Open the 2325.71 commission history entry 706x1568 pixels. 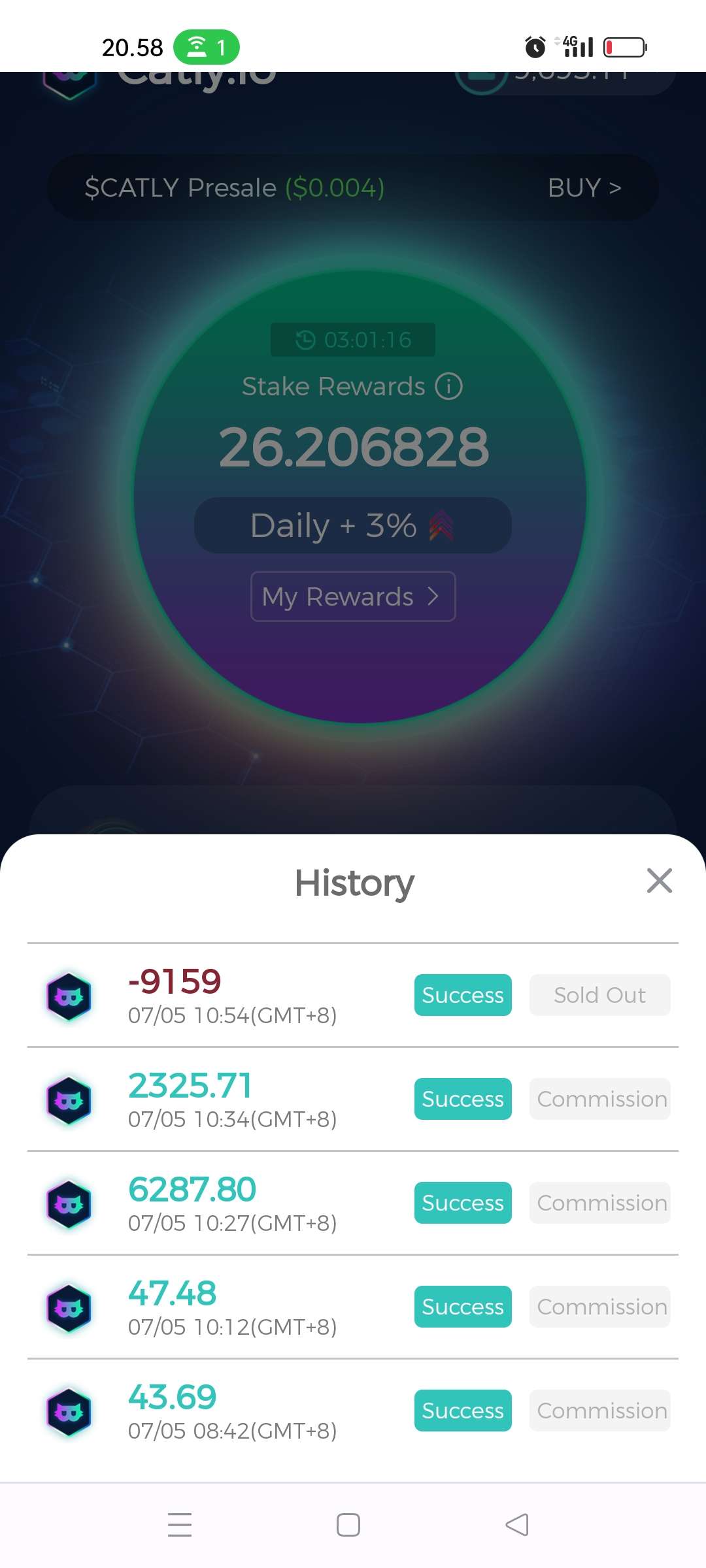click(353, 1100)
